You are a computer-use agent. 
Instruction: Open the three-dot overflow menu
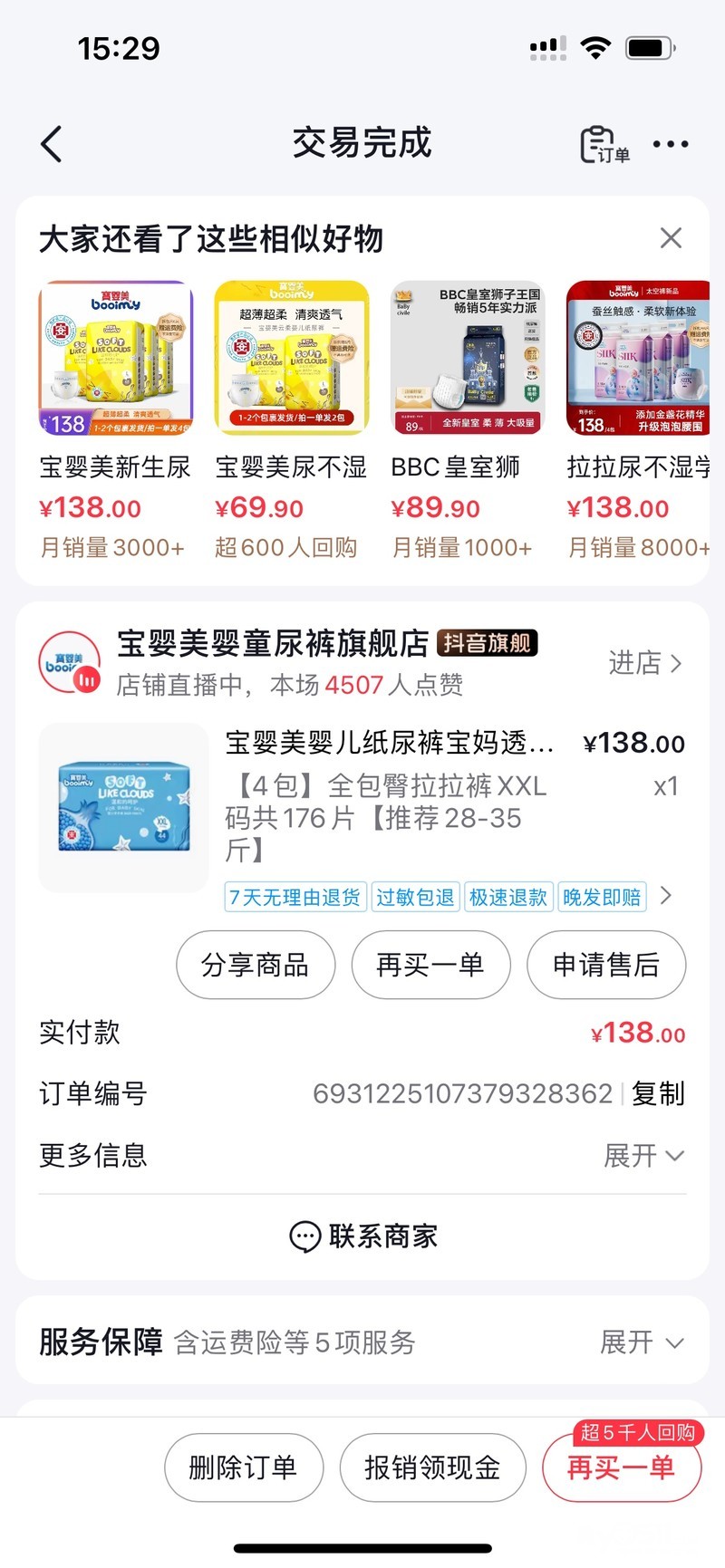coord(671,144)
